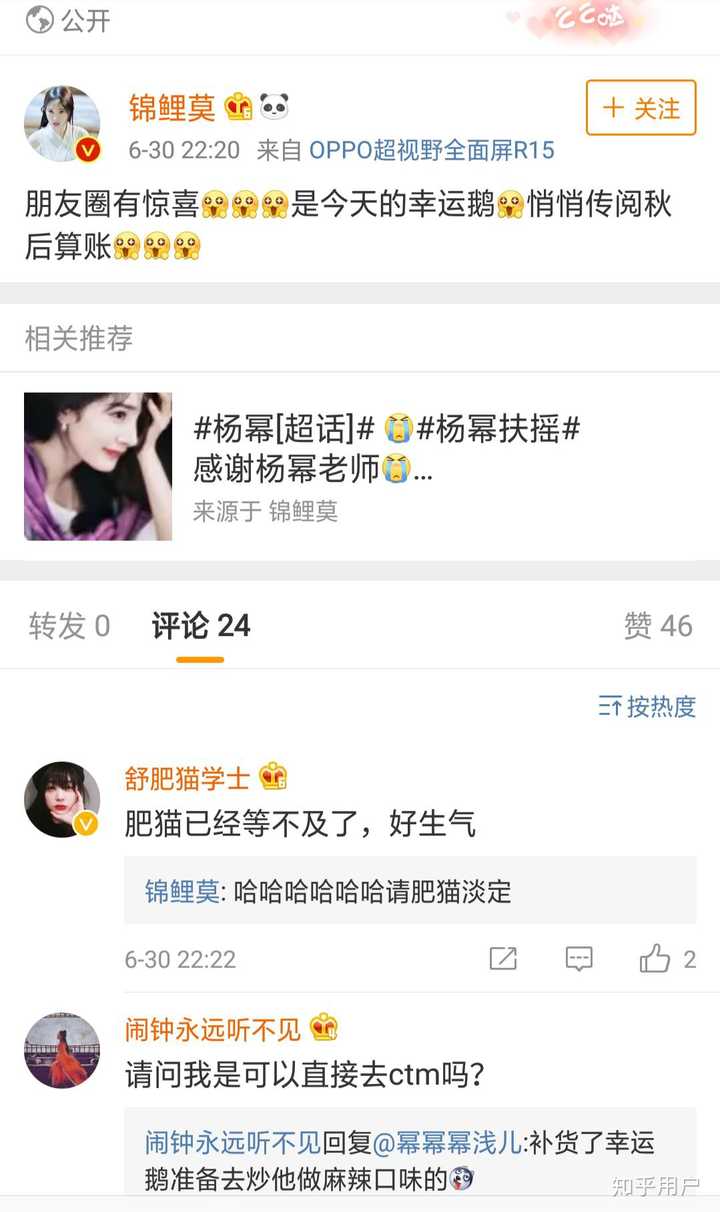
Task: Open 锦鲤莫's profile avatar
Action: (x=62, y=123)
